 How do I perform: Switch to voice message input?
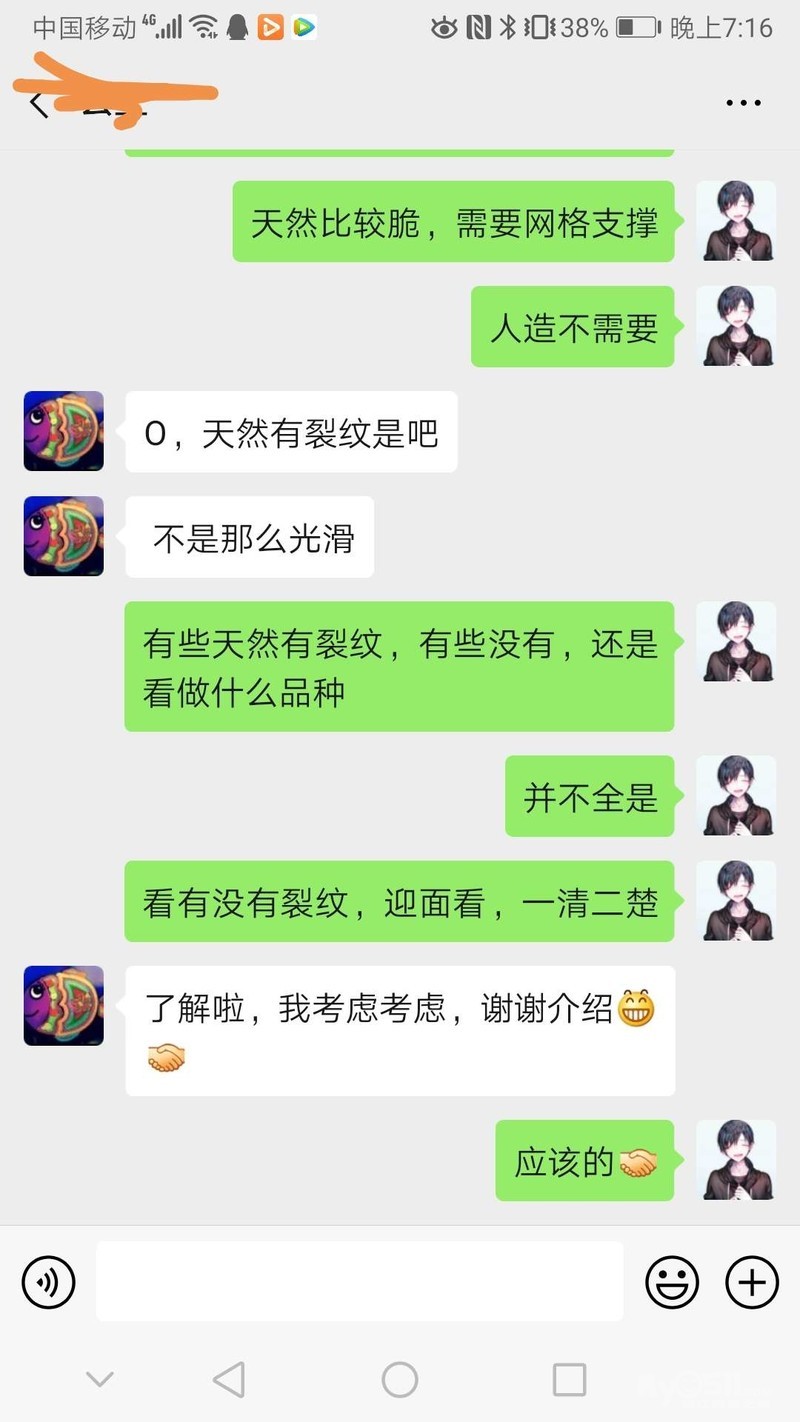coord(48,1281)
